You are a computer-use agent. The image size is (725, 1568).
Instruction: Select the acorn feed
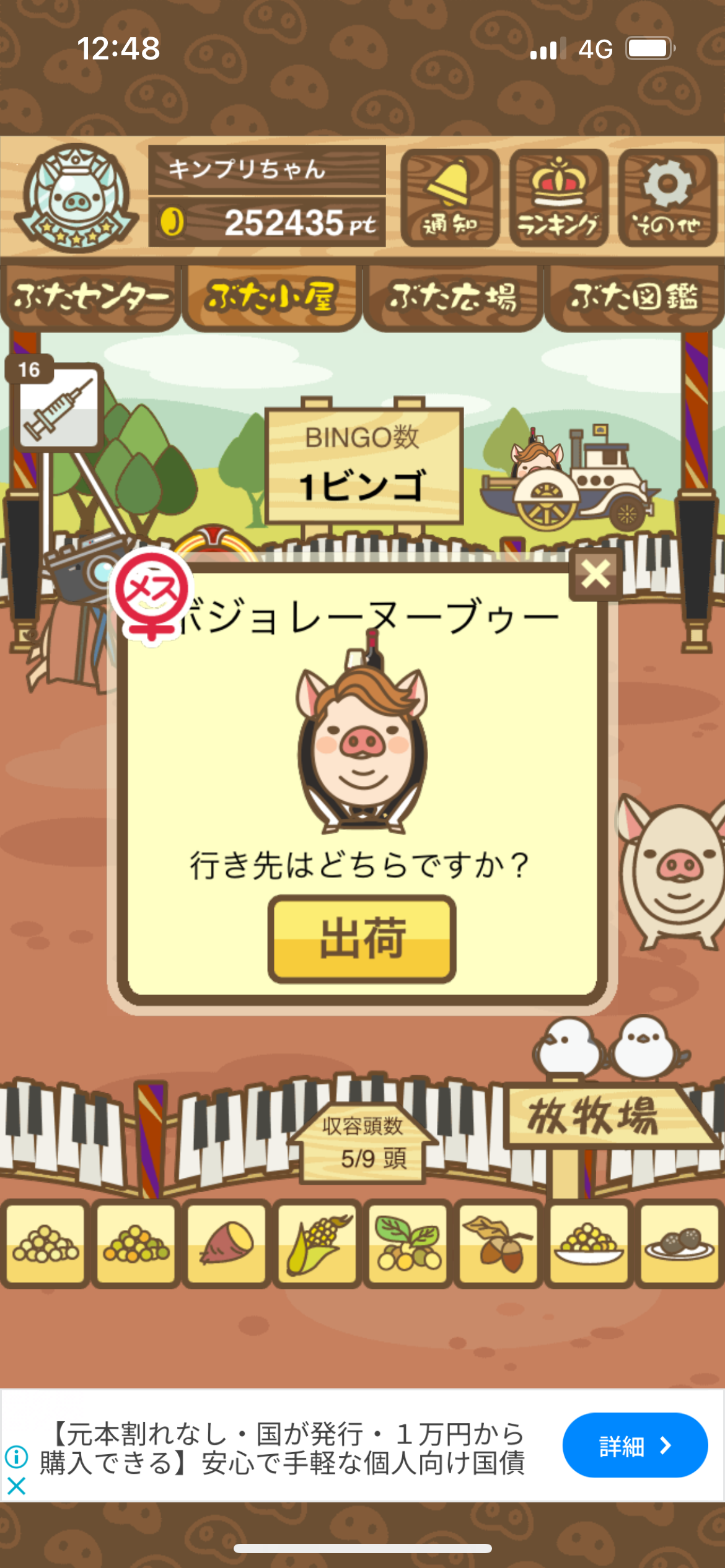coord(498,1244)
